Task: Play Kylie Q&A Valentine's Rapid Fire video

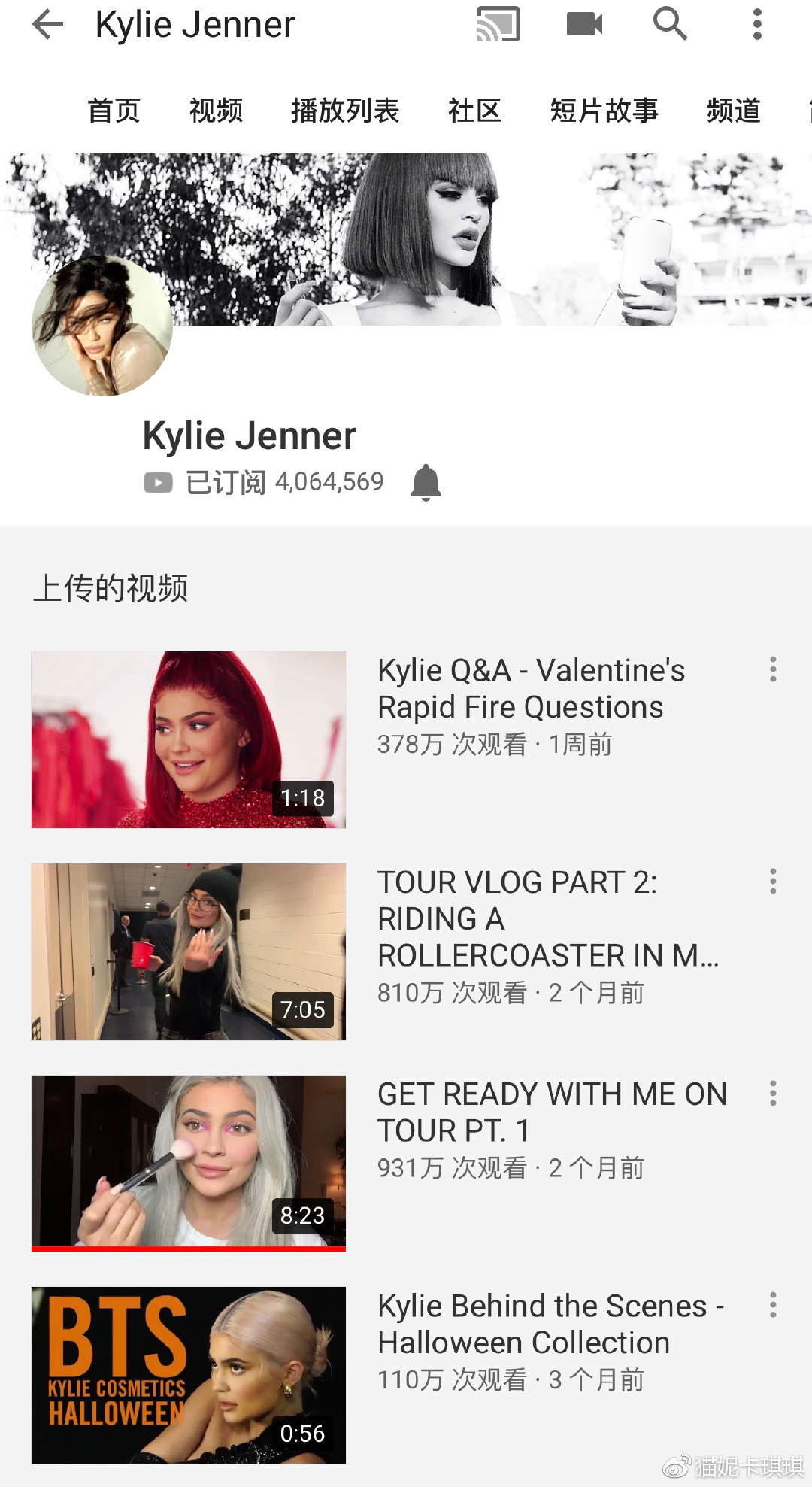Action: tap(189, 739)
